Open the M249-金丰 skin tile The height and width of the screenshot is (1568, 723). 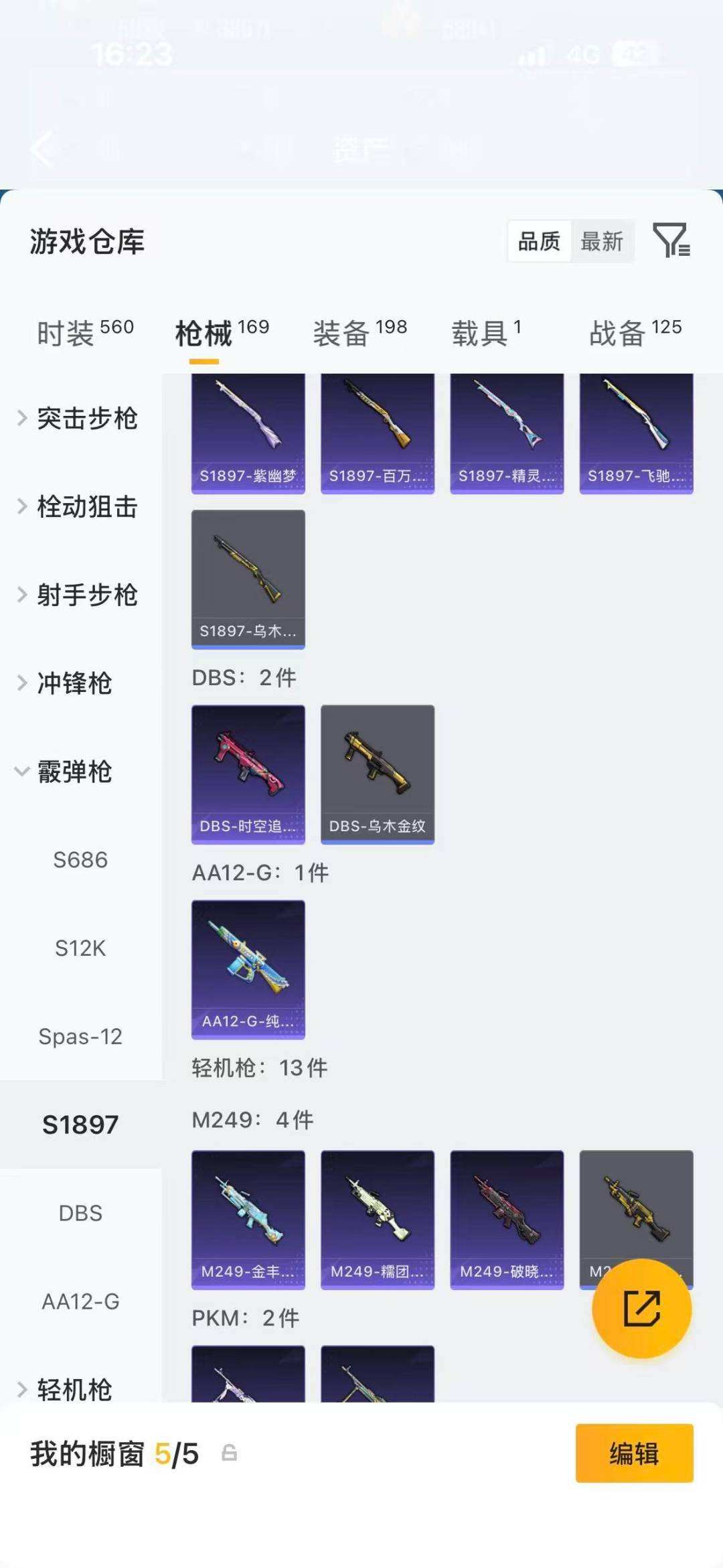click(248, 1219)
